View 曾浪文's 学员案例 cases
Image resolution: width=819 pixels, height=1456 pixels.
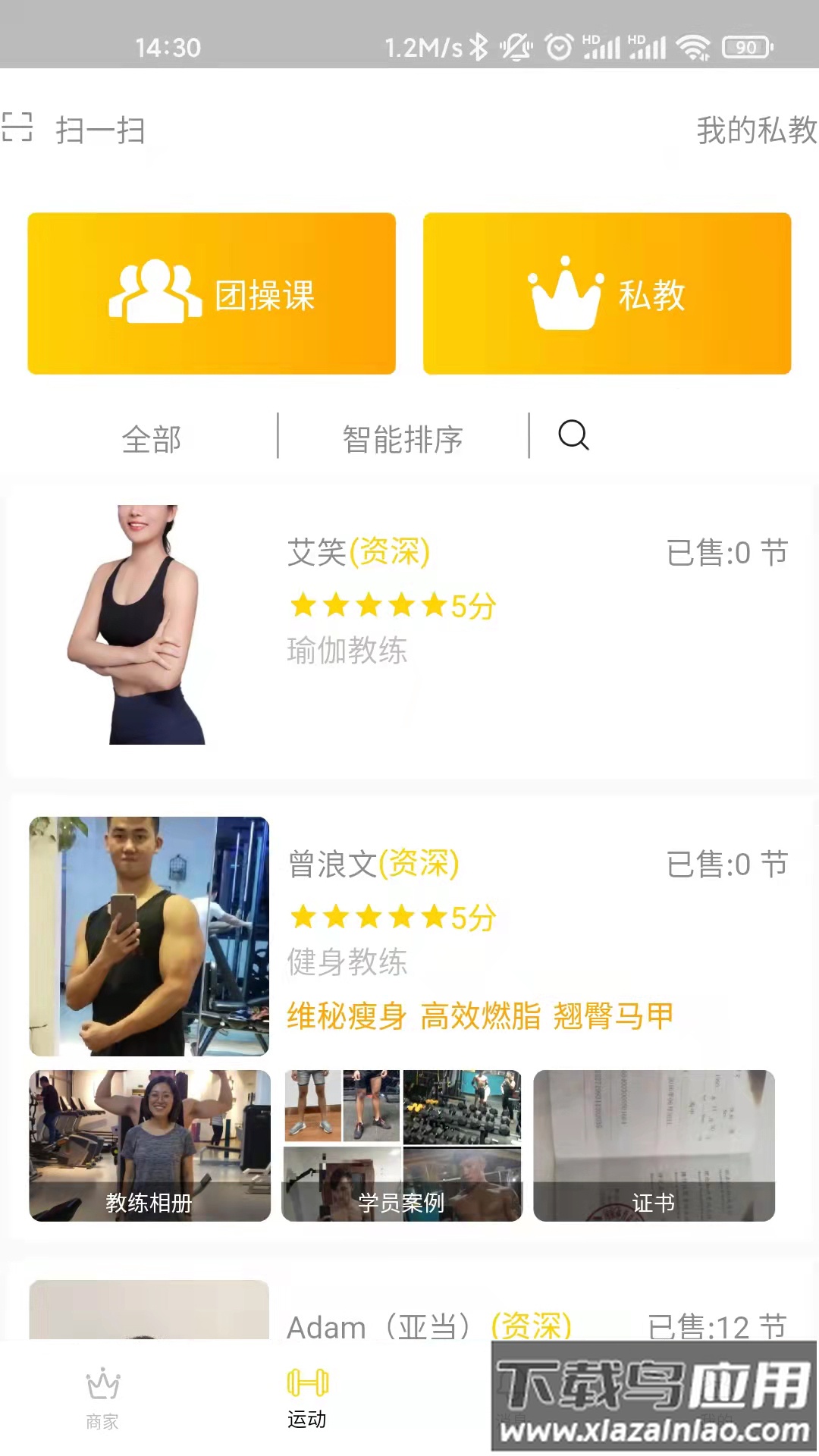pos(402,1145)
